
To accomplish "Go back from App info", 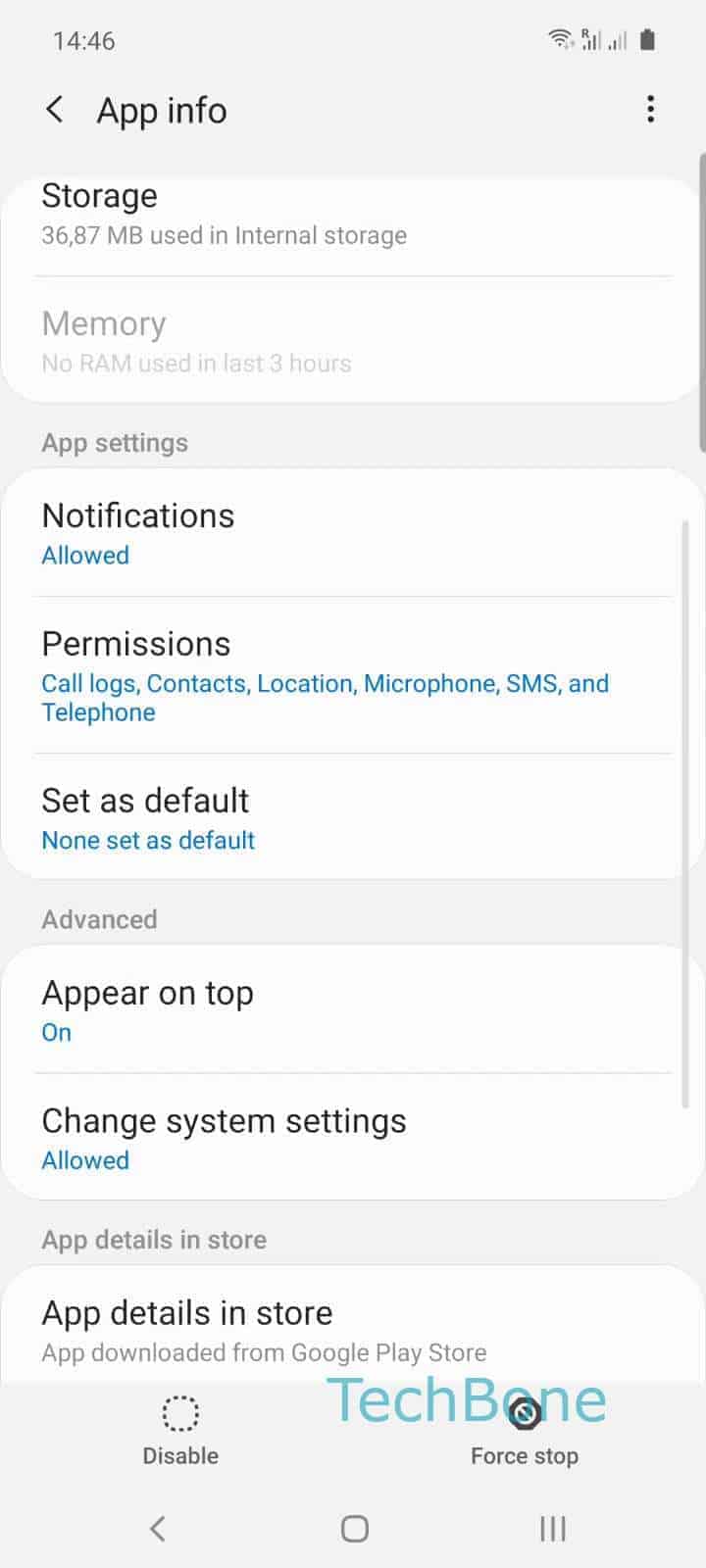I will point(55,110).
